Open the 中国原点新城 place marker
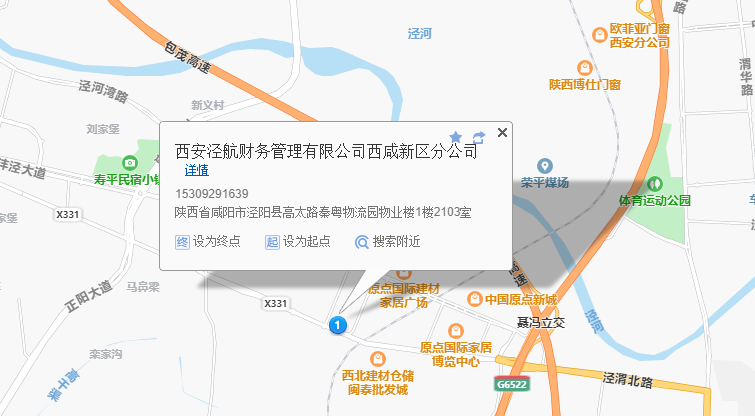 coord(476,299)
